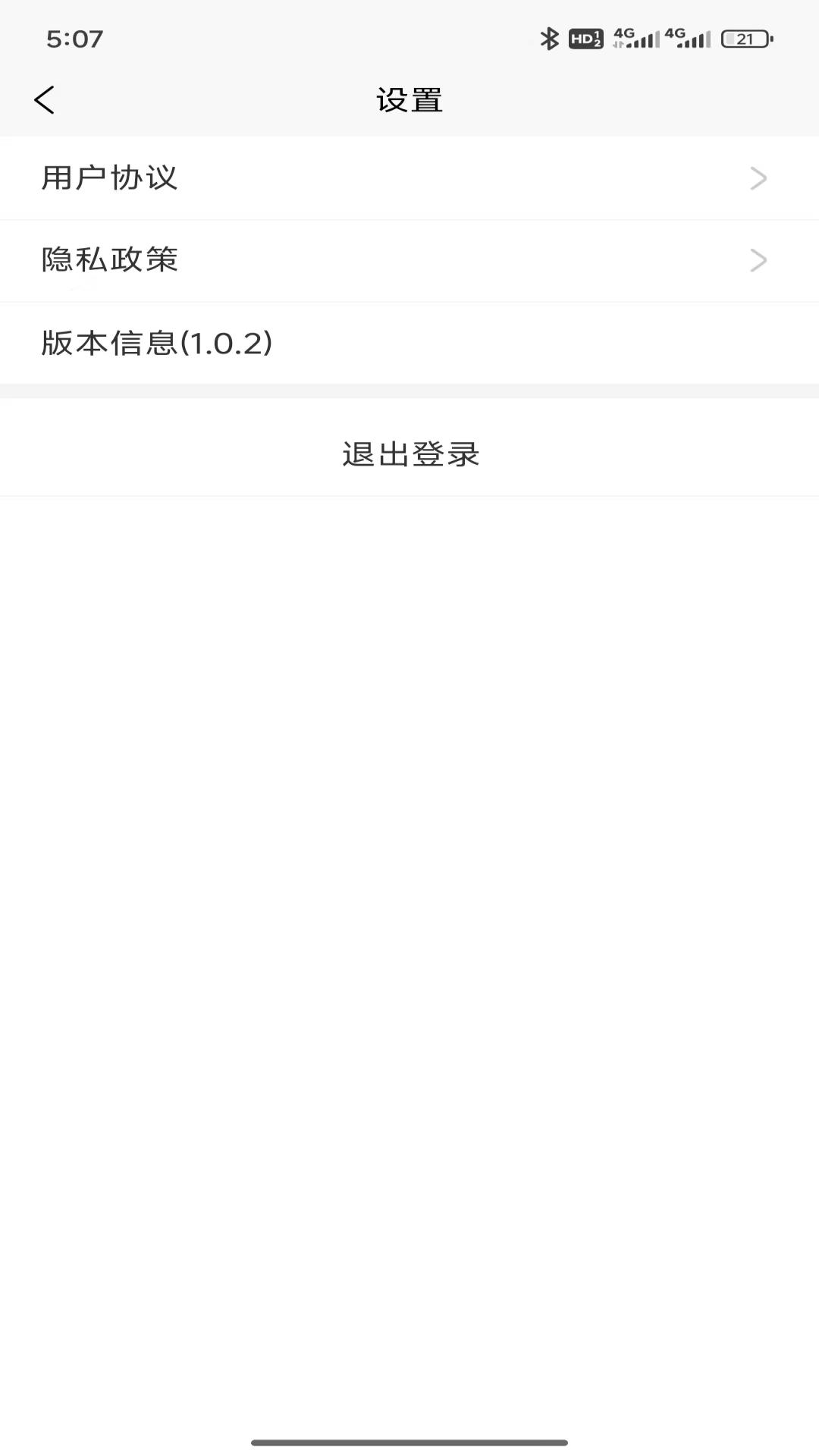819x1456 pixels.
Task: Open the 隐私政策 row
Action: pos(409,261)
